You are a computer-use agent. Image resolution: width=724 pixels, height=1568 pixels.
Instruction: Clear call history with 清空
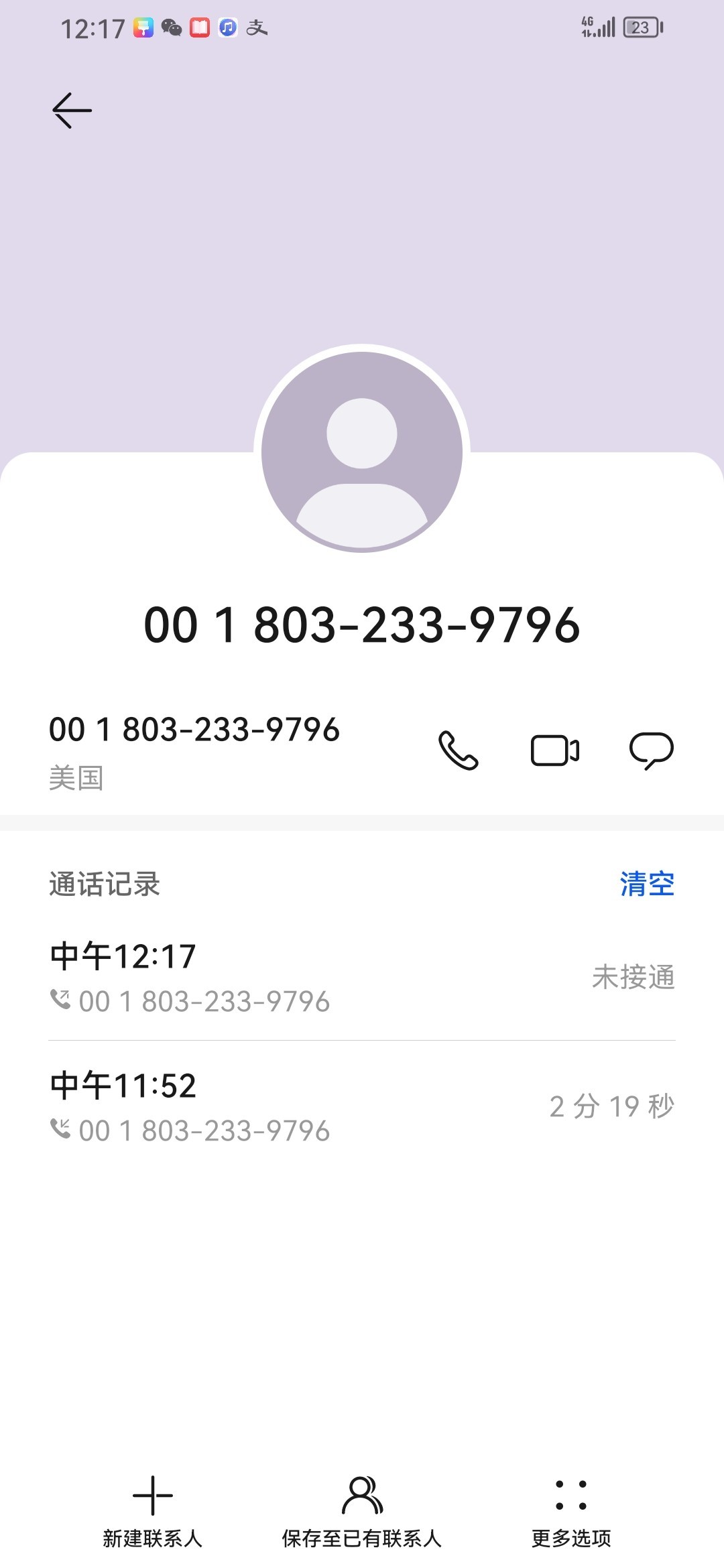tap(646, 884)
